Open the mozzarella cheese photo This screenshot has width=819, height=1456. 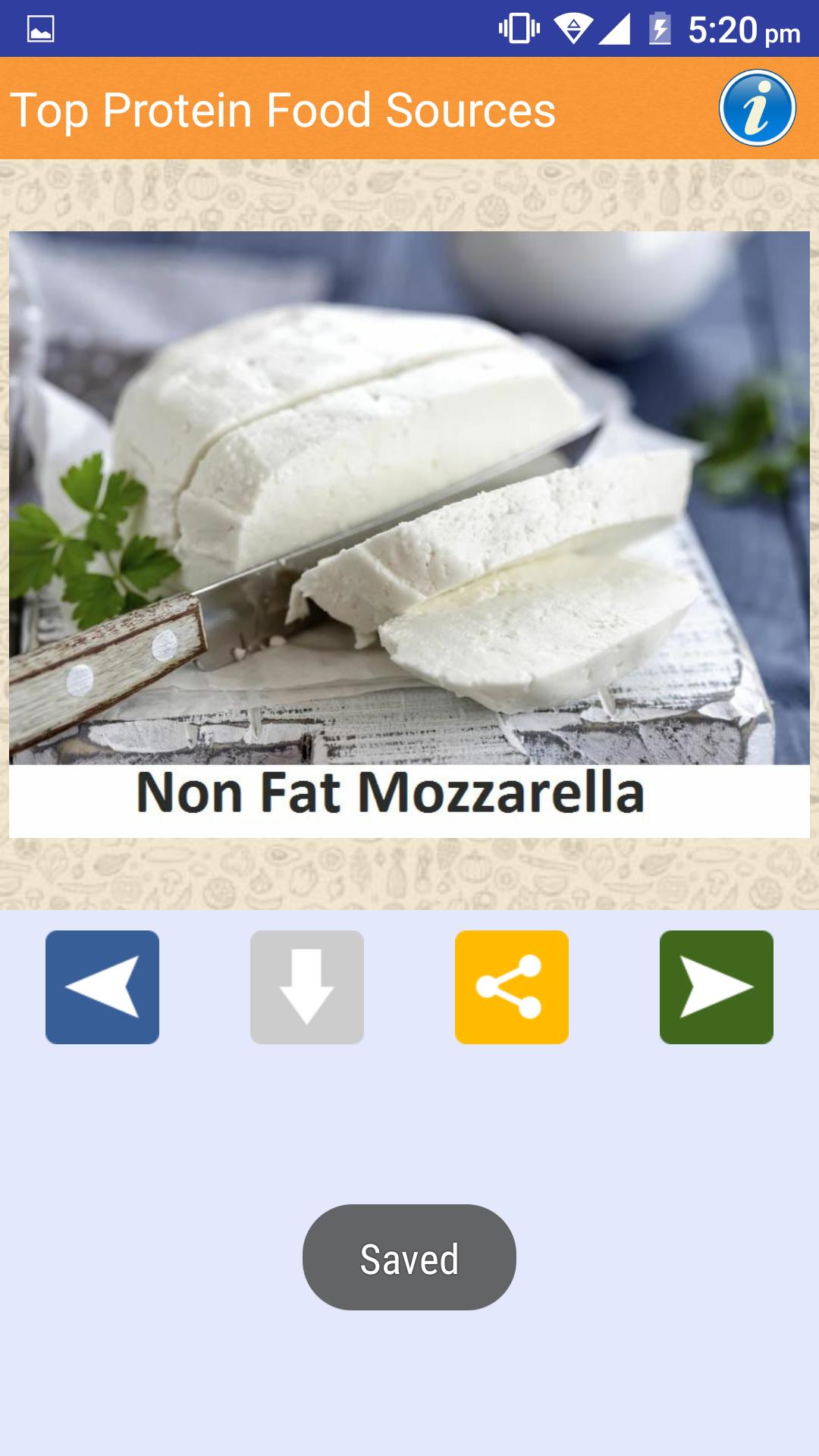click(409, 500)
